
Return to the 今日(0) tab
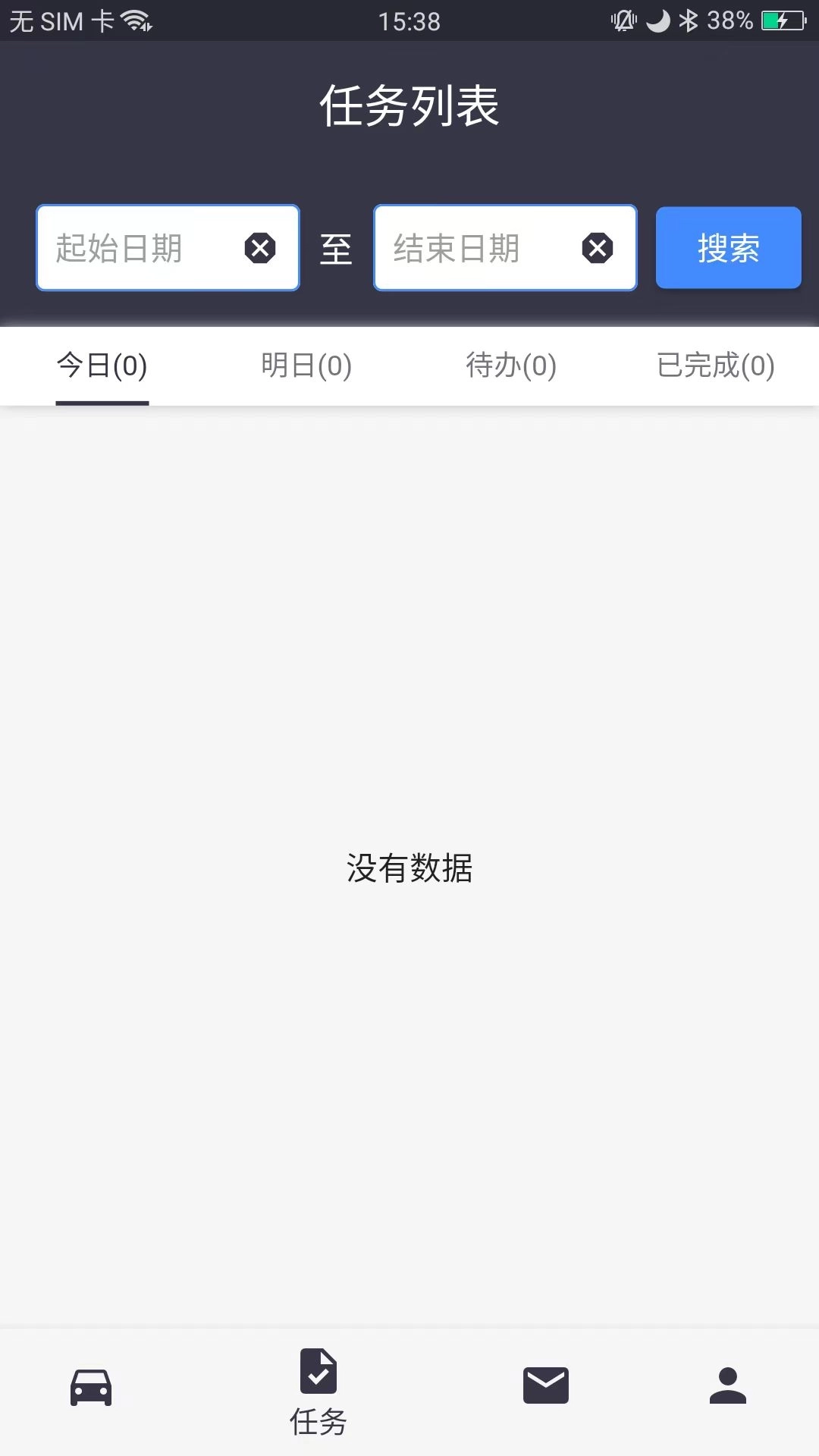point(101,366)
